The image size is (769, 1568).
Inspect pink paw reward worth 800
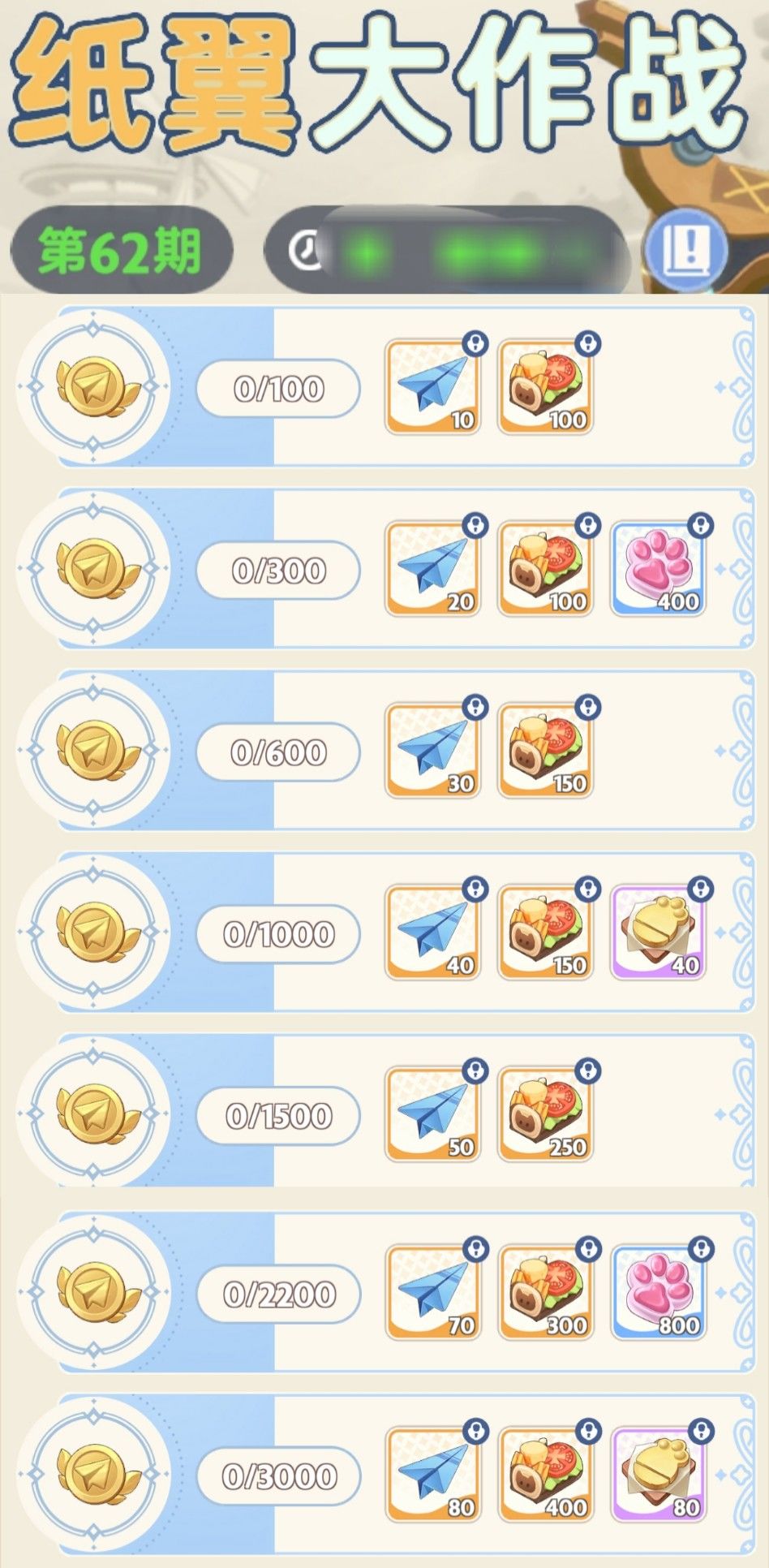pyautogui.click(x=659, y=1293)
